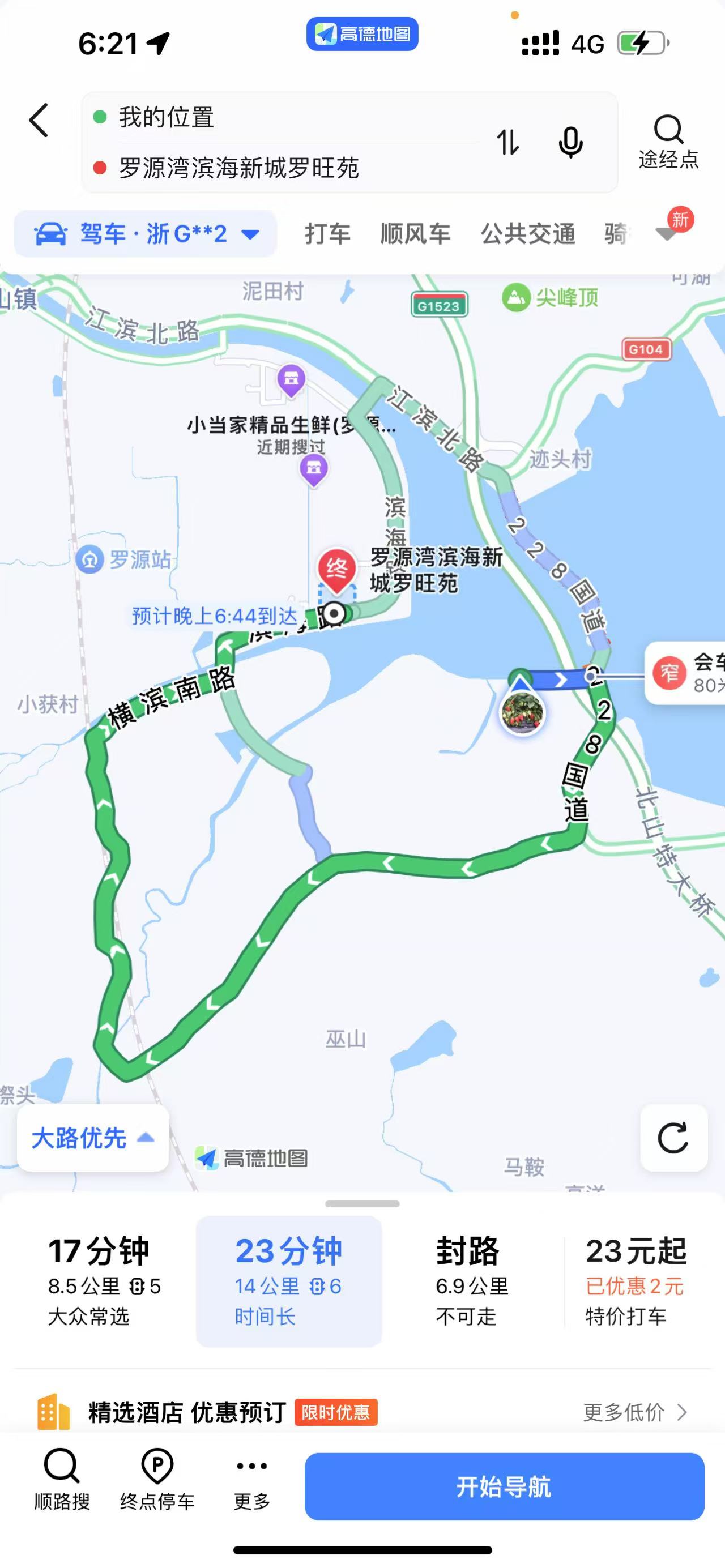
Task: Select the 23分钟 14公里 route
Action: (288, 1281)
